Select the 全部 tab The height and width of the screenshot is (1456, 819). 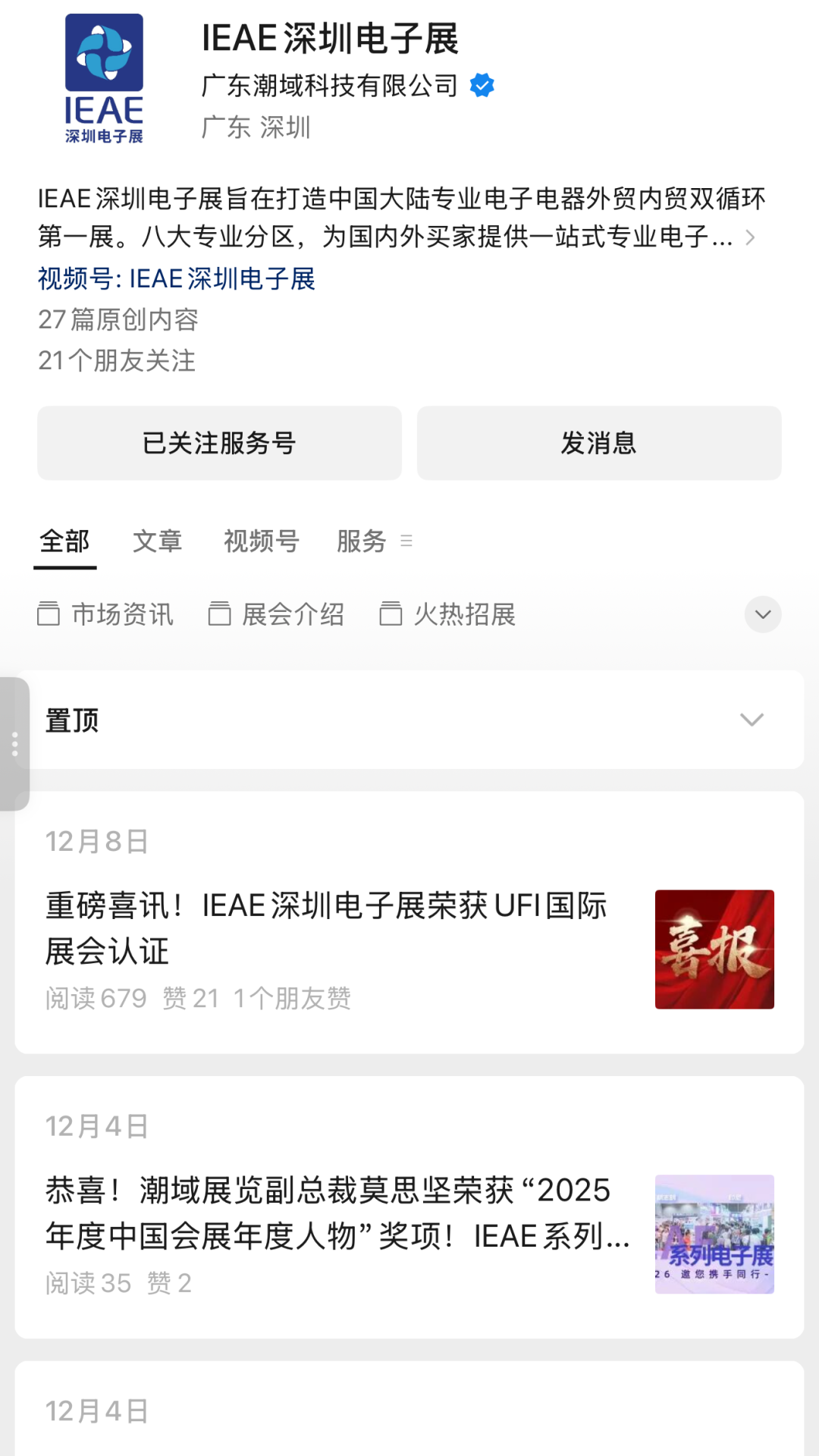click(65, 541)
